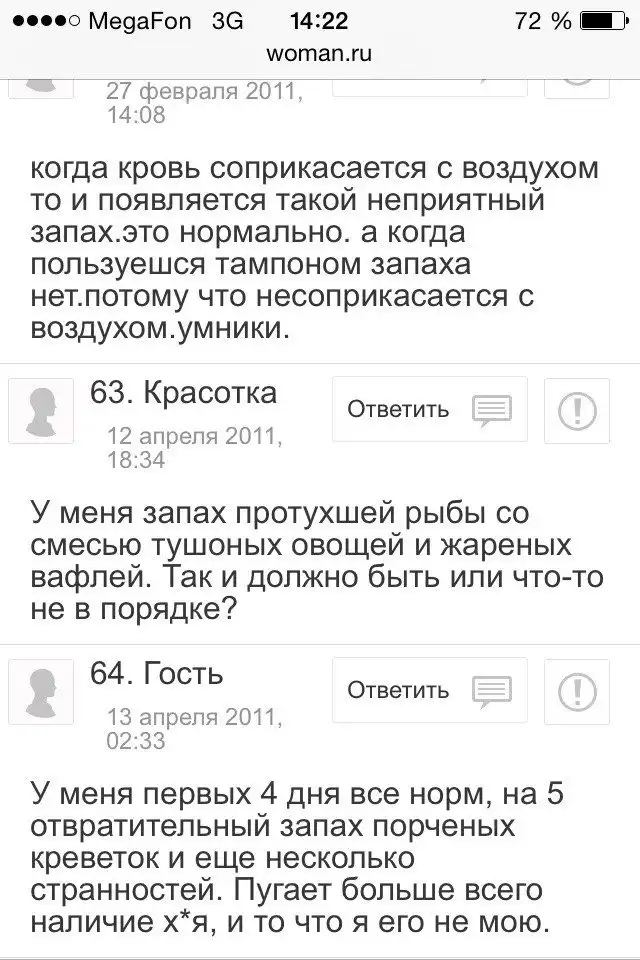Reply to comment 63 by Красотка
Viewport: 640px width, 960px height.
point(429,409)
